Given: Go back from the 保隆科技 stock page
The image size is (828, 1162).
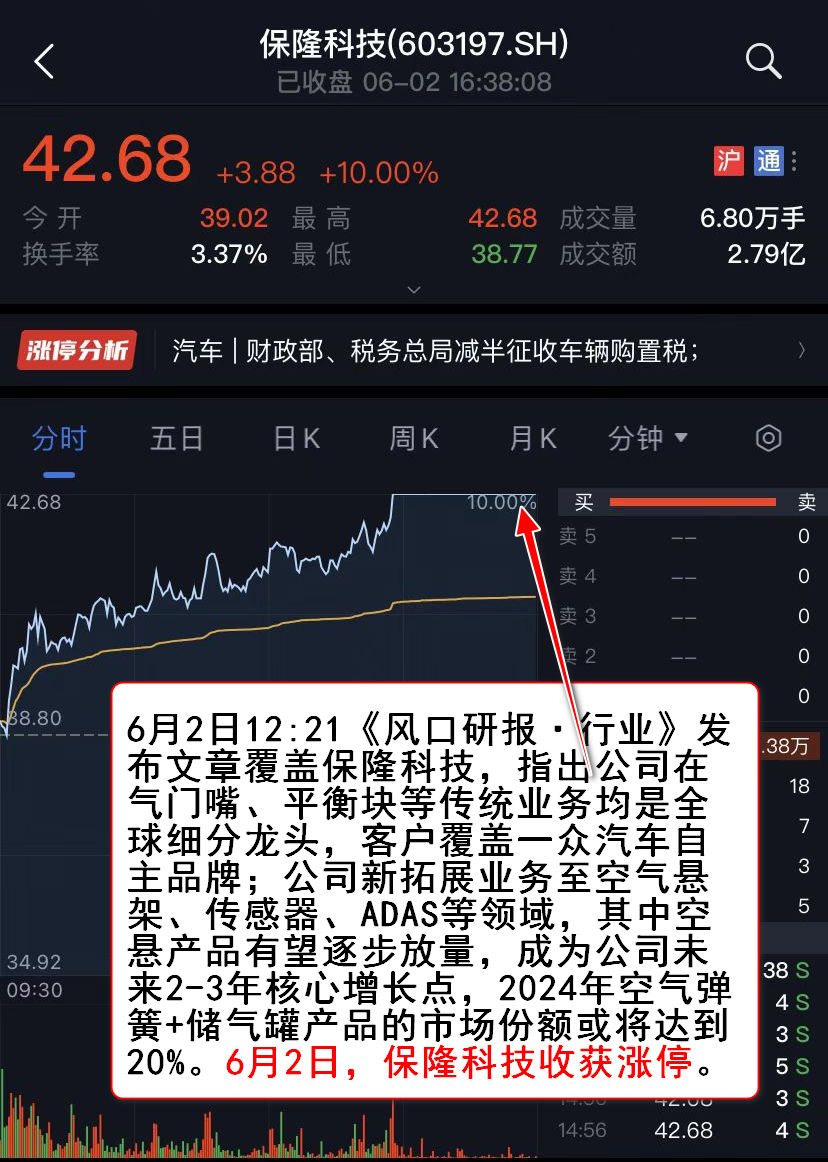Looking at the screenshot, I should point(44,62).
